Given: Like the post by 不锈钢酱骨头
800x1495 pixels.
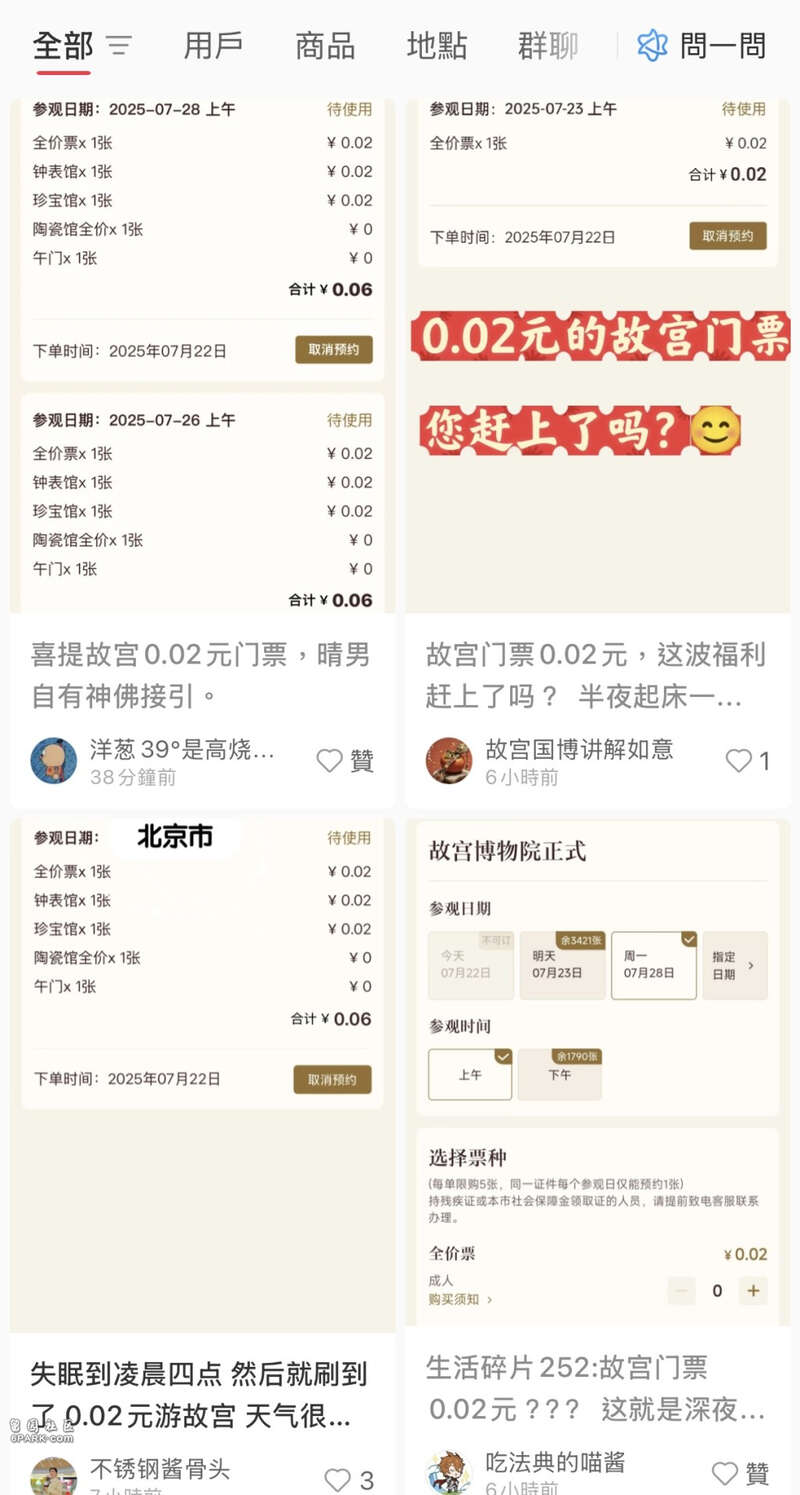Looking at the screenshot, I should tap(338, 1479).
